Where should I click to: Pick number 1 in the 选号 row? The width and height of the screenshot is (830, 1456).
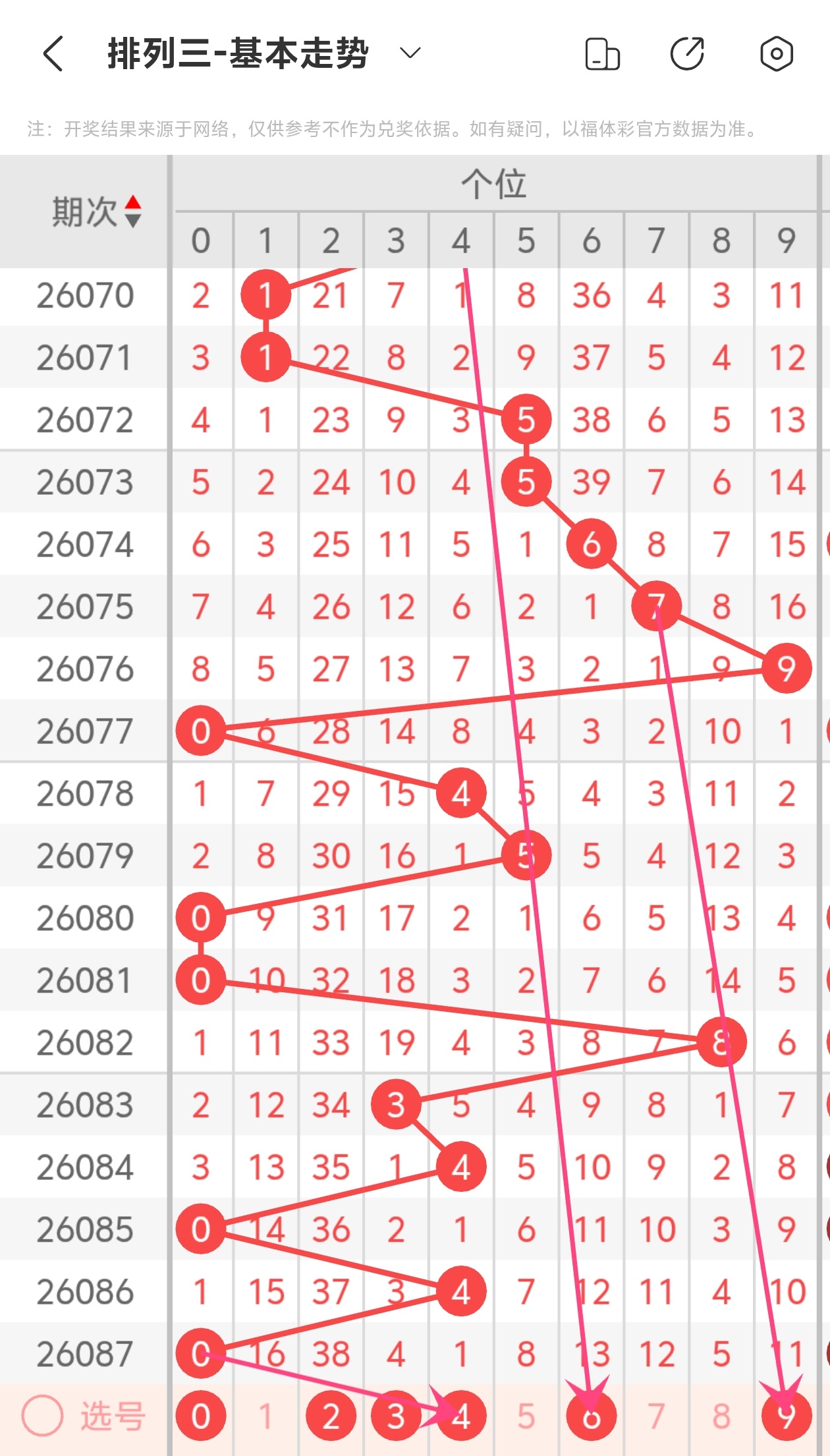point(265,1416)
